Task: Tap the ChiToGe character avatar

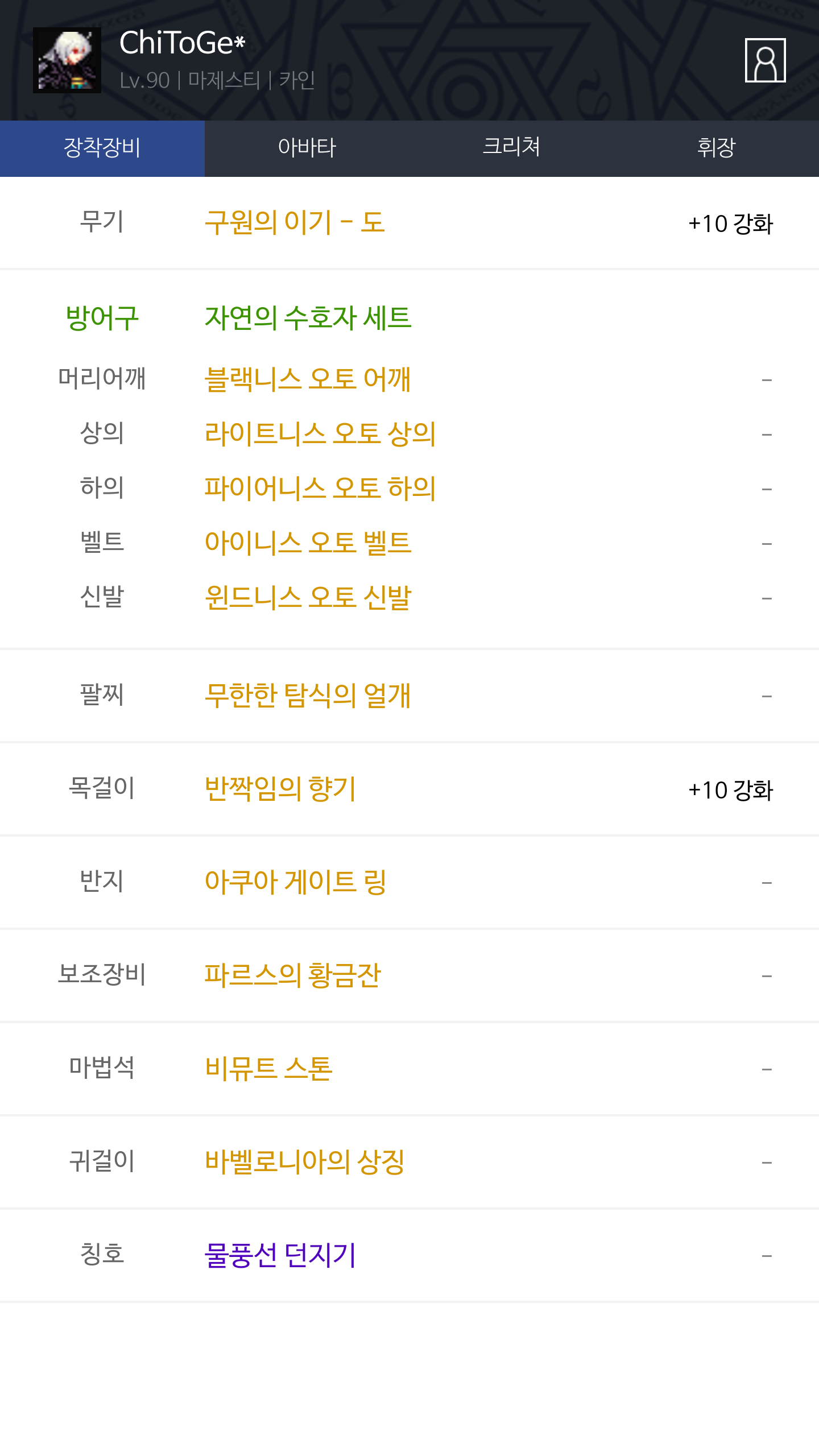Action: 67,60
